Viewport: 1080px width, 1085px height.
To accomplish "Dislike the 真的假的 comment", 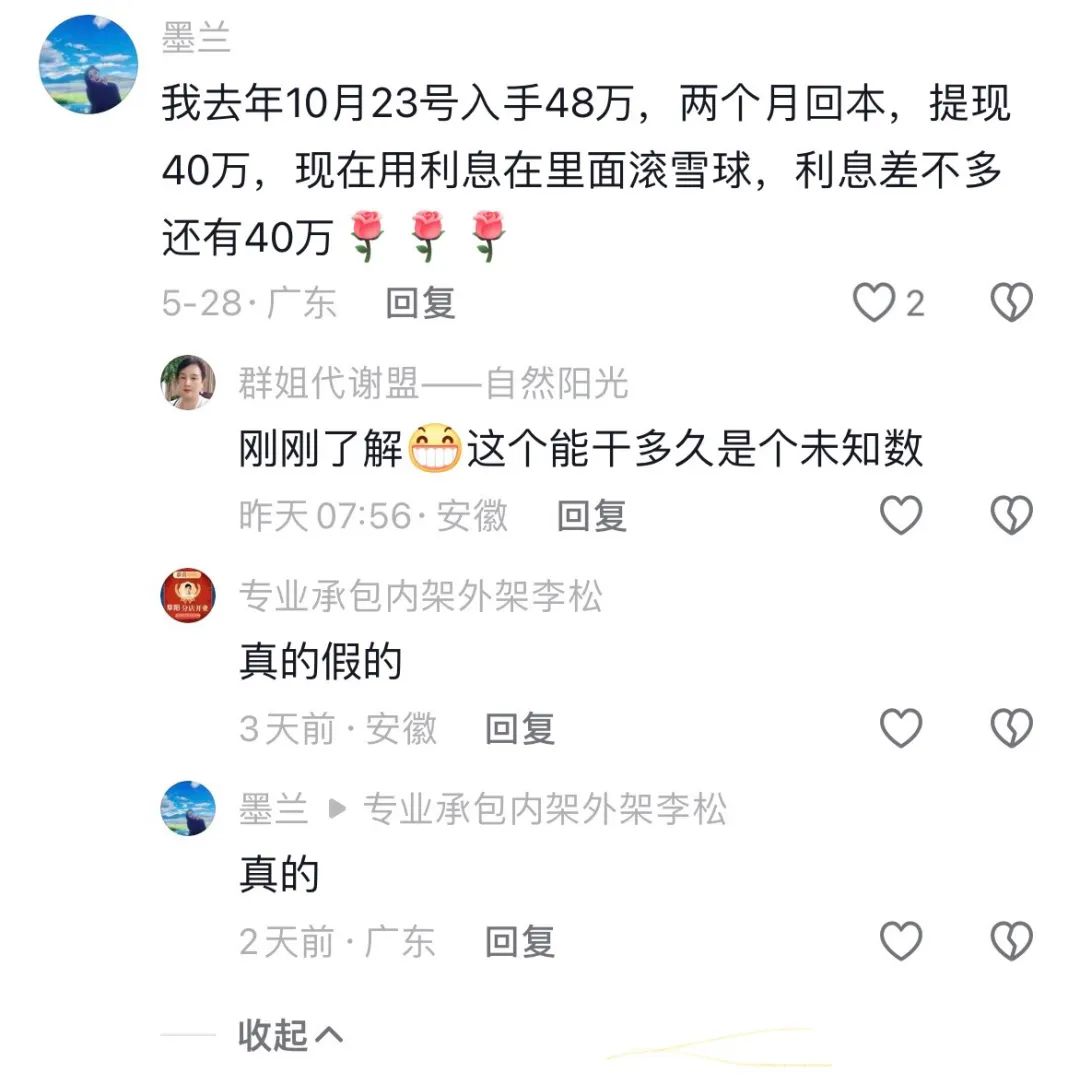I will tap(1011, 728).
